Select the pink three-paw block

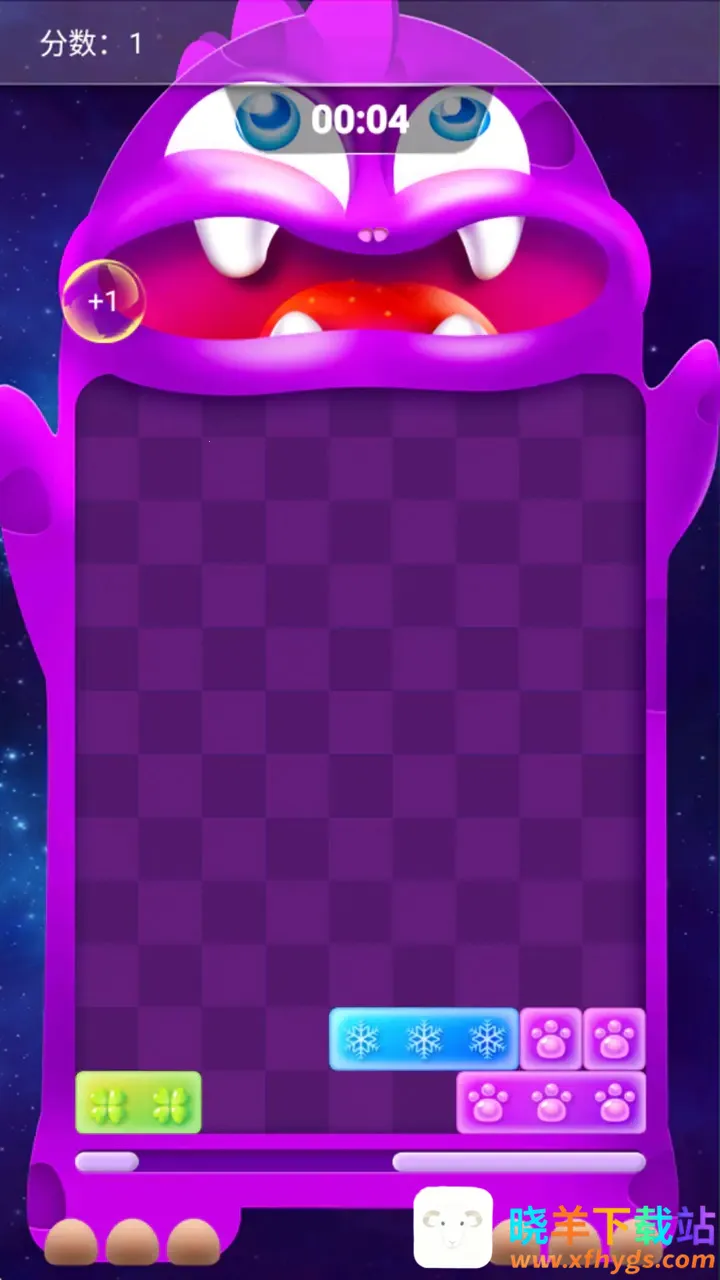click(x=551, y=1103)
